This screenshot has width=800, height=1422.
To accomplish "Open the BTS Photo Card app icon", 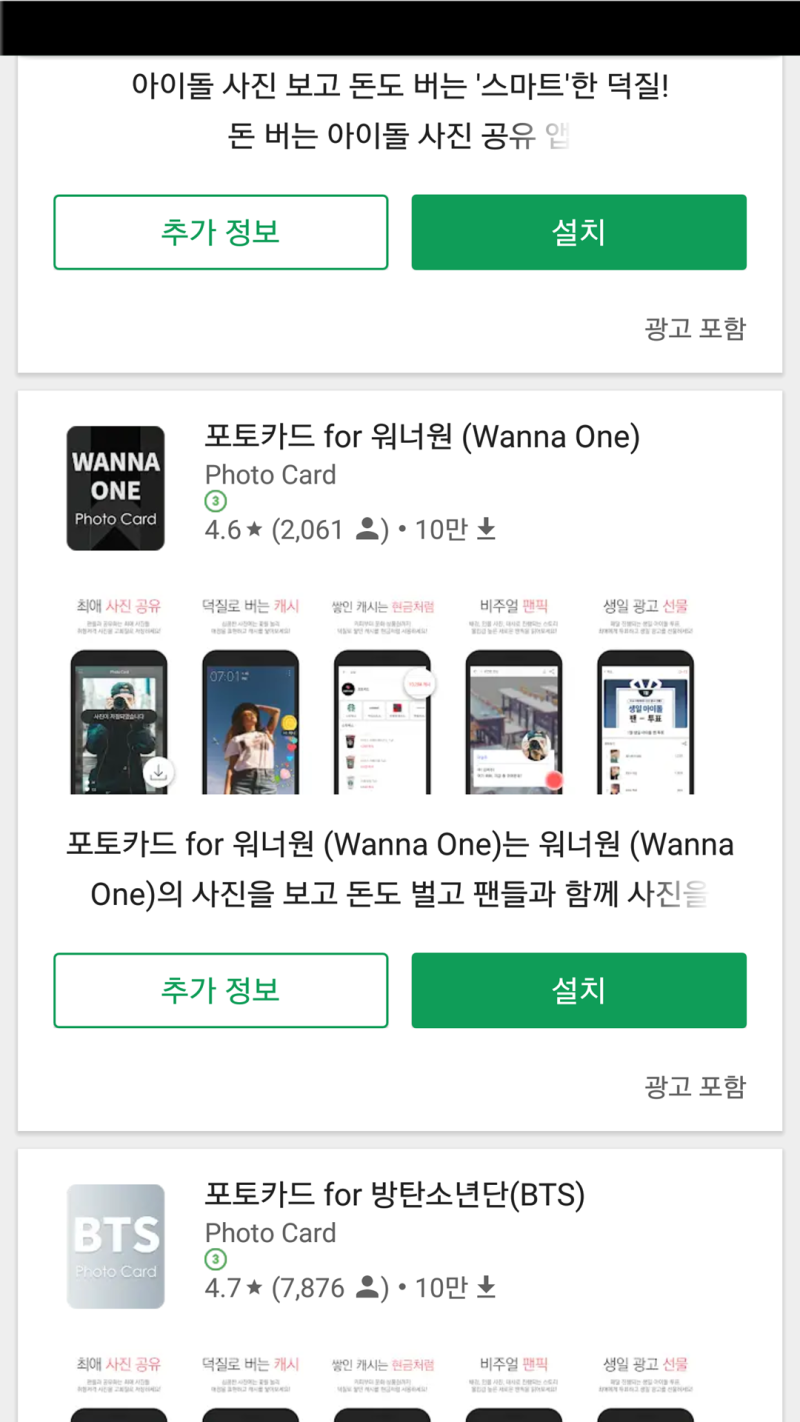I will (x=115, y=1246).
